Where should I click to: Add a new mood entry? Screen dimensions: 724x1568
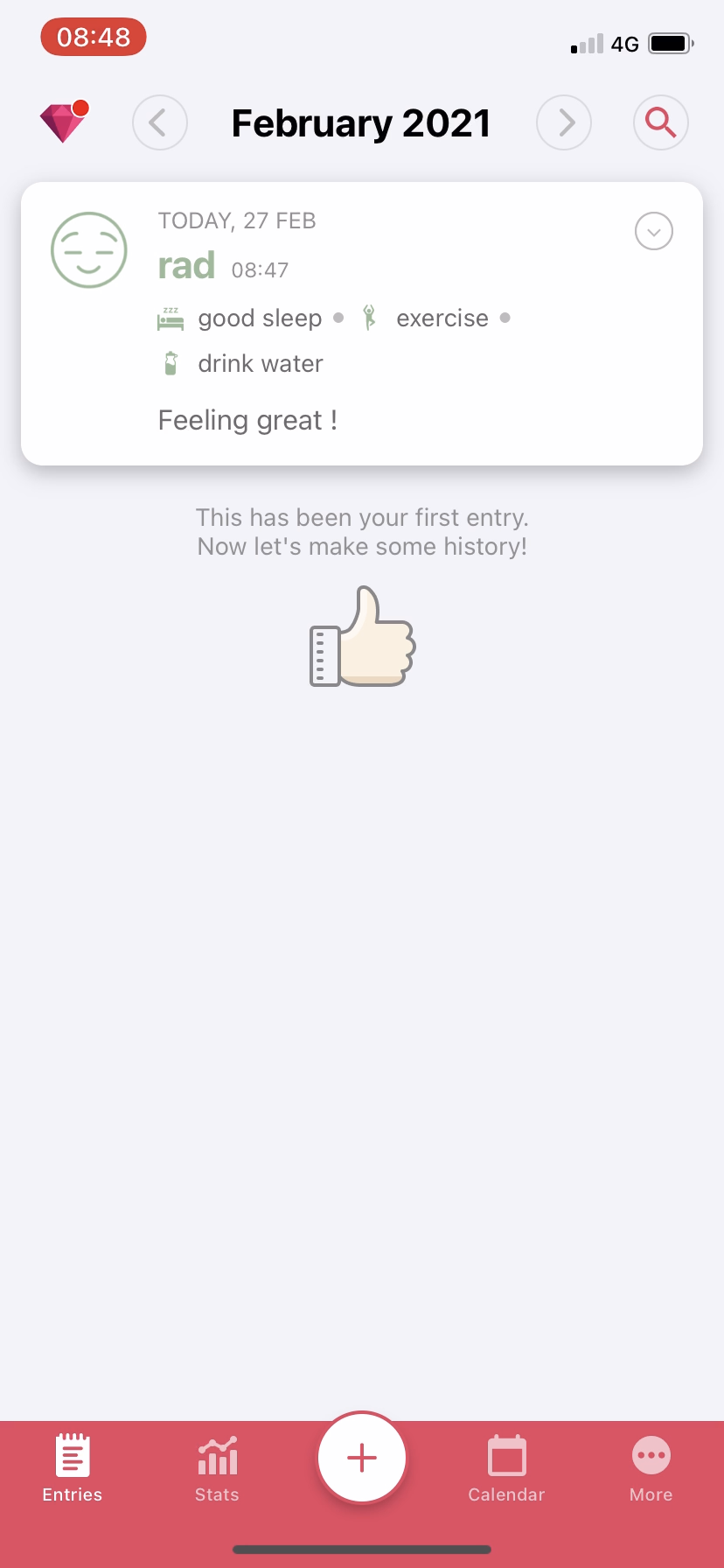[x=362, y=1458]
